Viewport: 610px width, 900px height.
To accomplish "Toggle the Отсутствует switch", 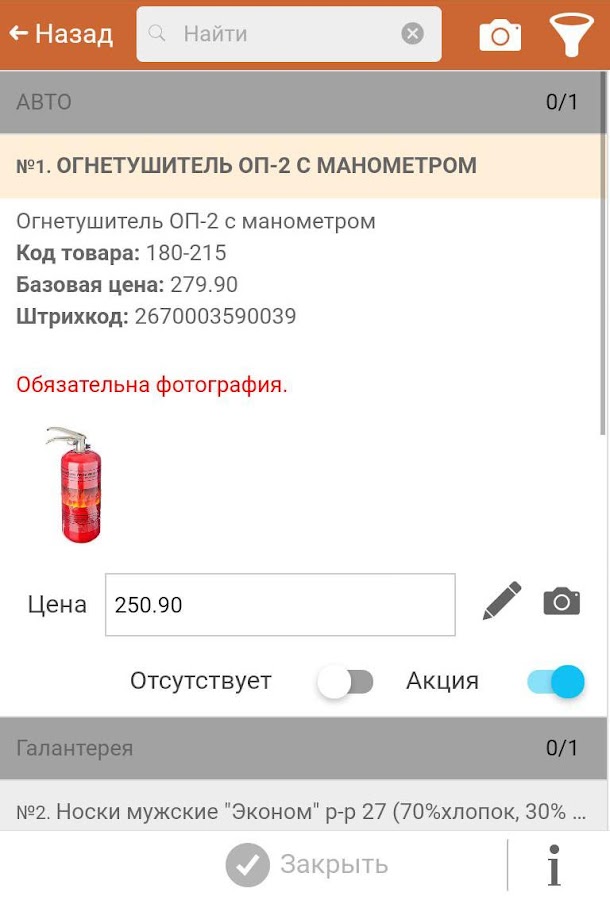I will (345, 682).
